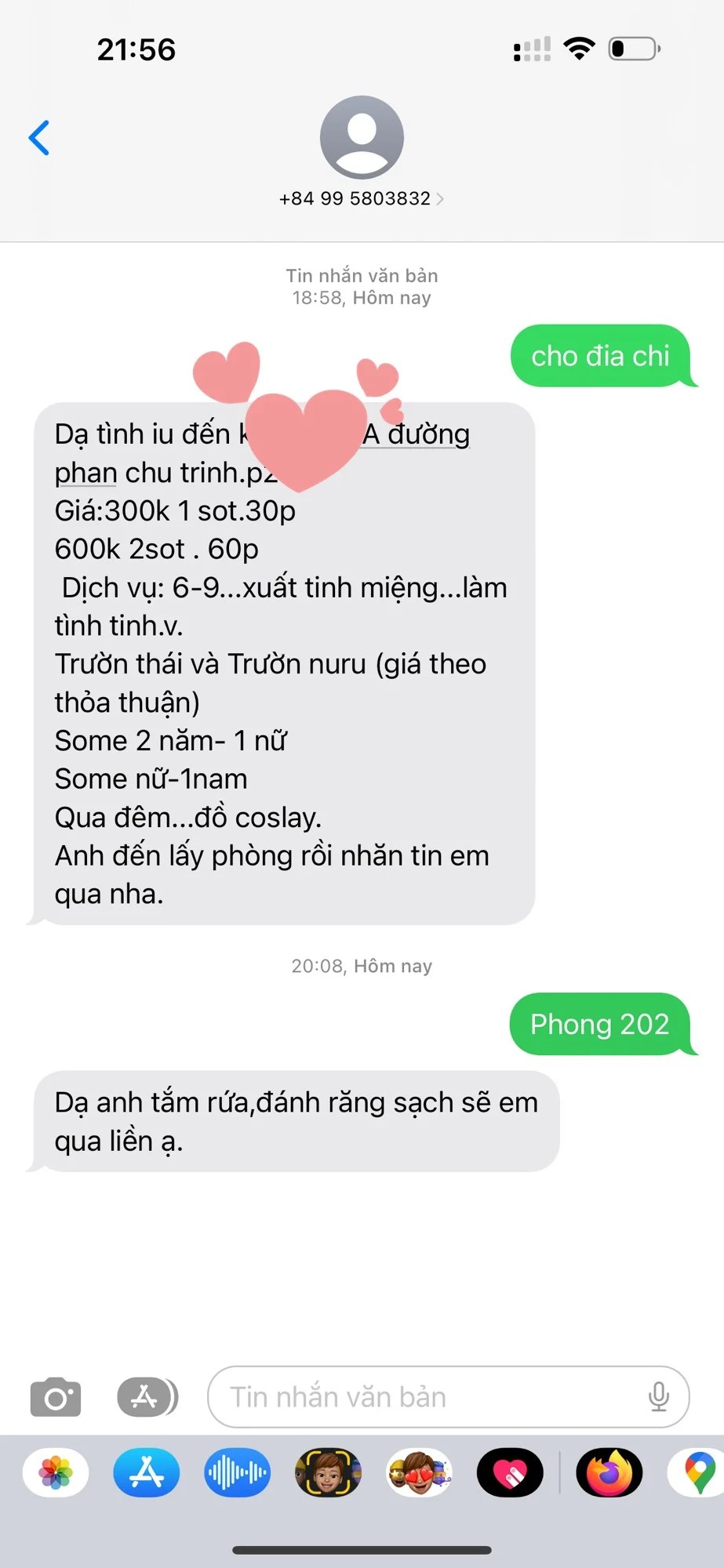The height and width of the screenshot is (1568, 724).
Task: Open the Firefox app in the drawer
Action: tap(609, 1472)
